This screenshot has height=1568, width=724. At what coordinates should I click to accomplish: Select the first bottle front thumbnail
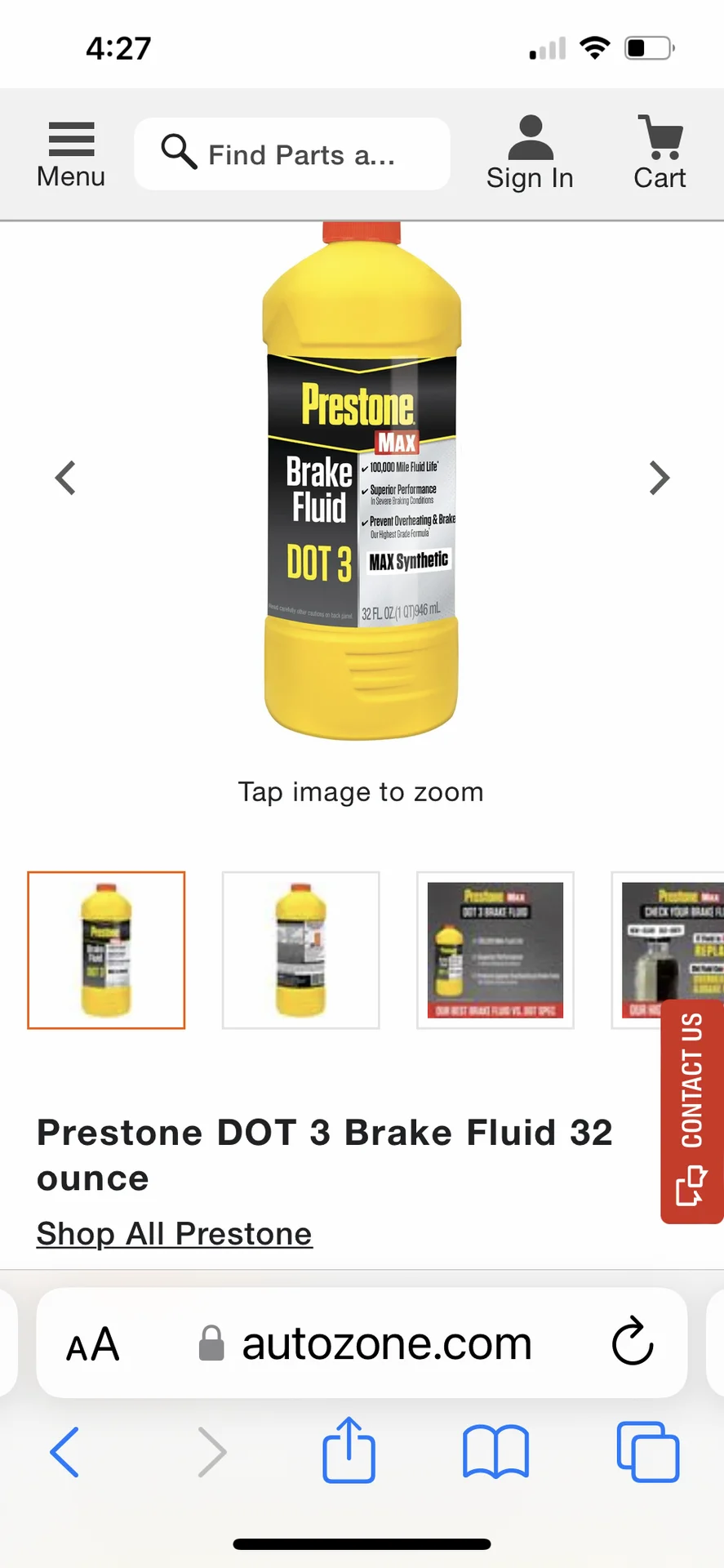click(106, 950)
